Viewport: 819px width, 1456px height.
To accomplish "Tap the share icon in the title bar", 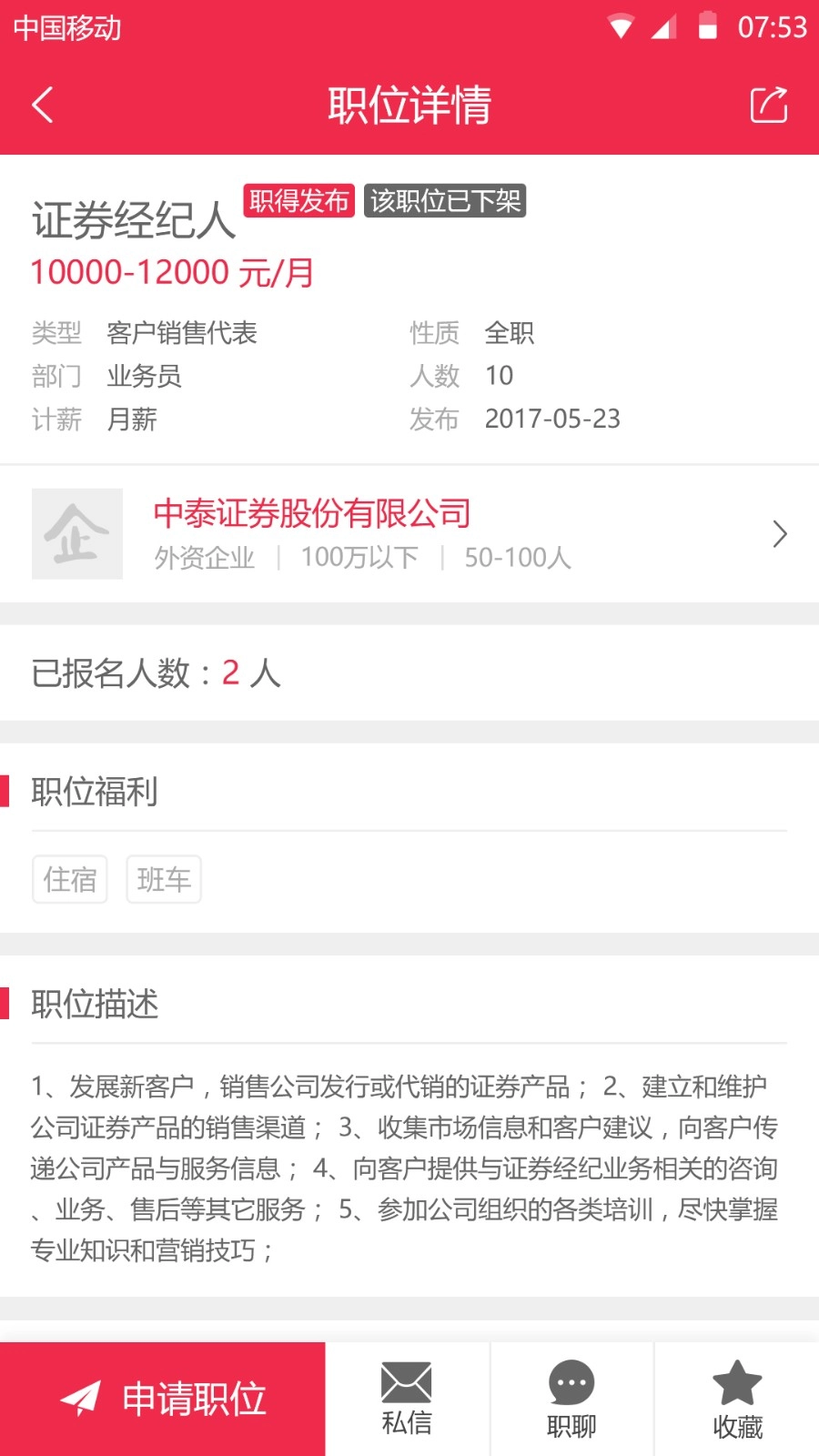I will pyautogui.click(x=769, y=105).
